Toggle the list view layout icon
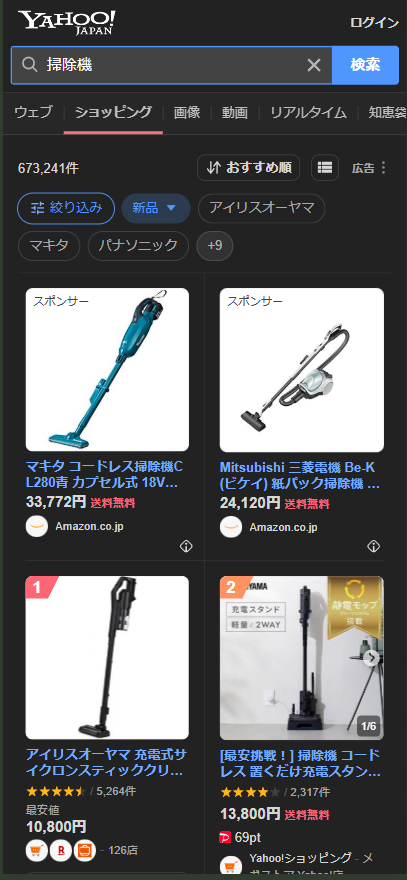The width and height of the screenshot is (407, 880). click(x=324, y=167)
